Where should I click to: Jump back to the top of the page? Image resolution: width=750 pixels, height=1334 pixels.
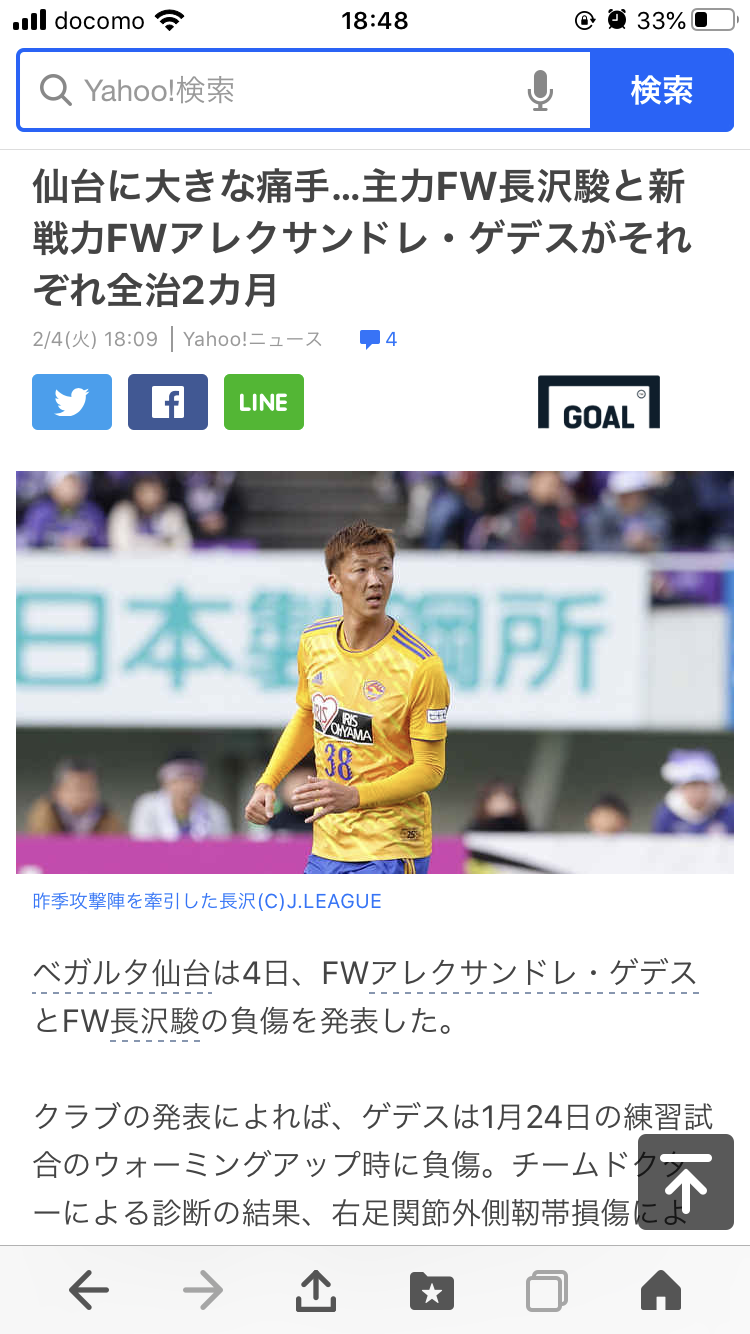pyautogui.click(x=686, y=1182)
